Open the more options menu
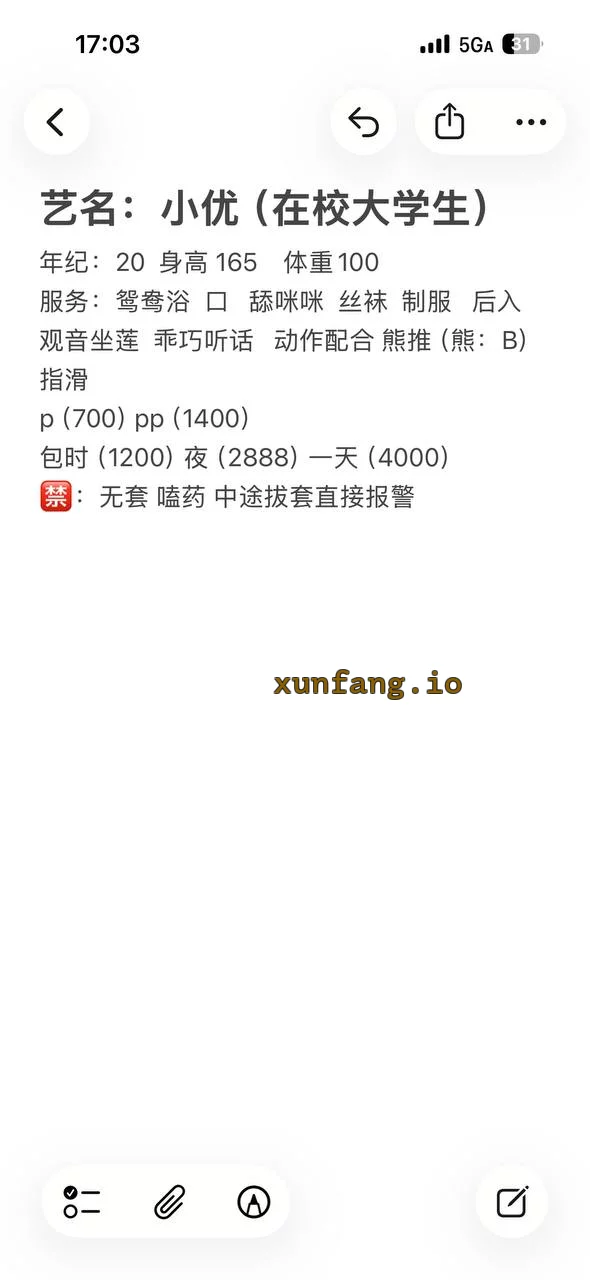The height and width of the screenshot is (1280, 590). click(x=531, y=122)
